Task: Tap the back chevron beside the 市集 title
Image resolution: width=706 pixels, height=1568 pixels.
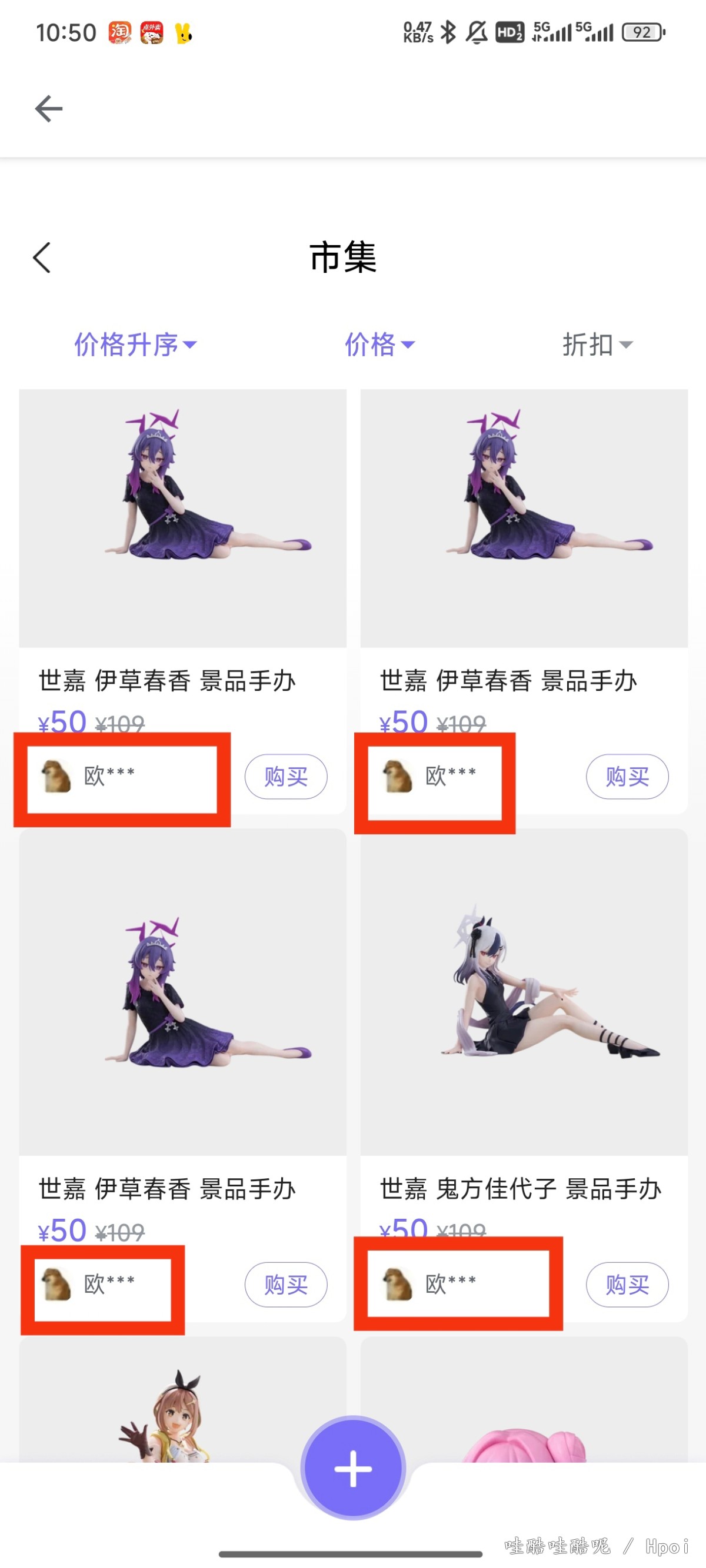Action: 41,258
